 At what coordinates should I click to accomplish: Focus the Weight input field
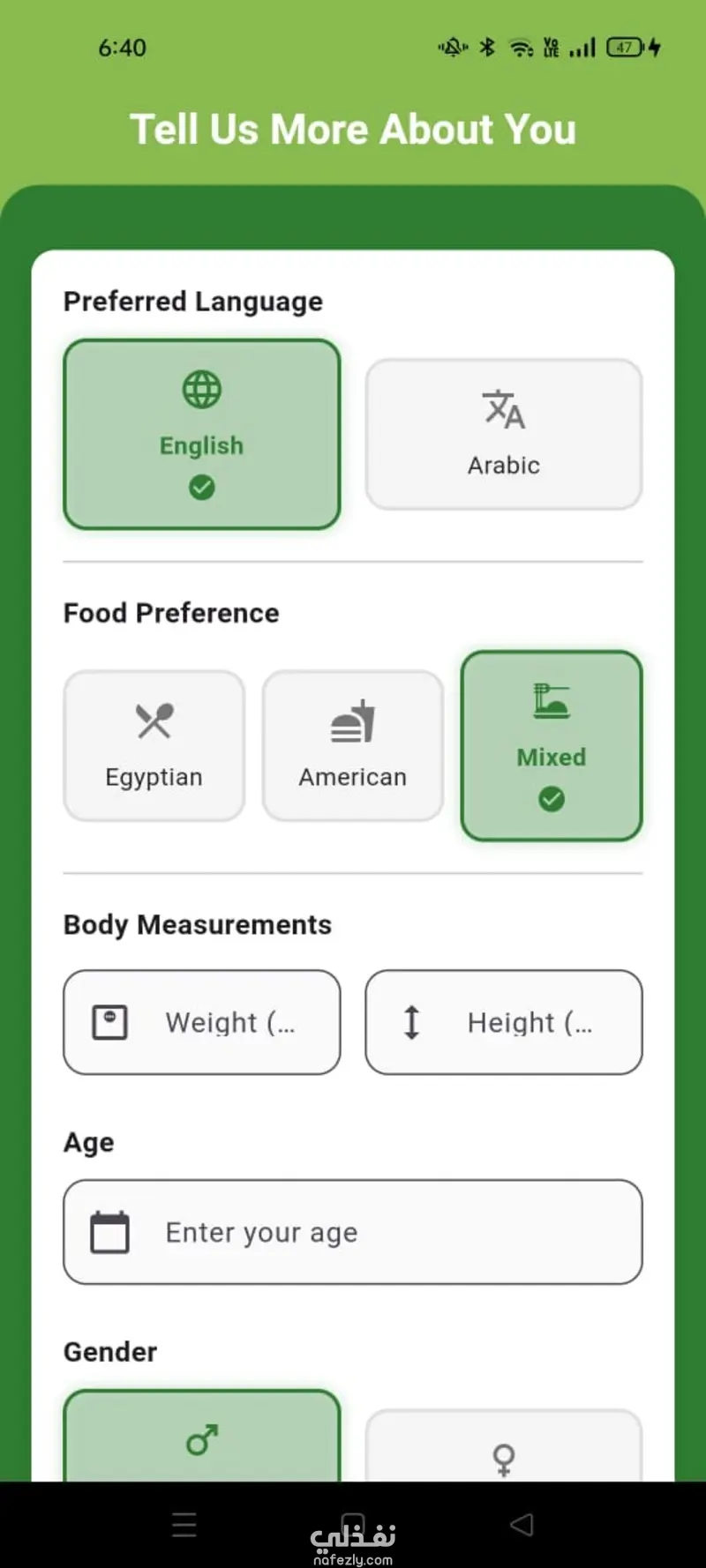201,1022
